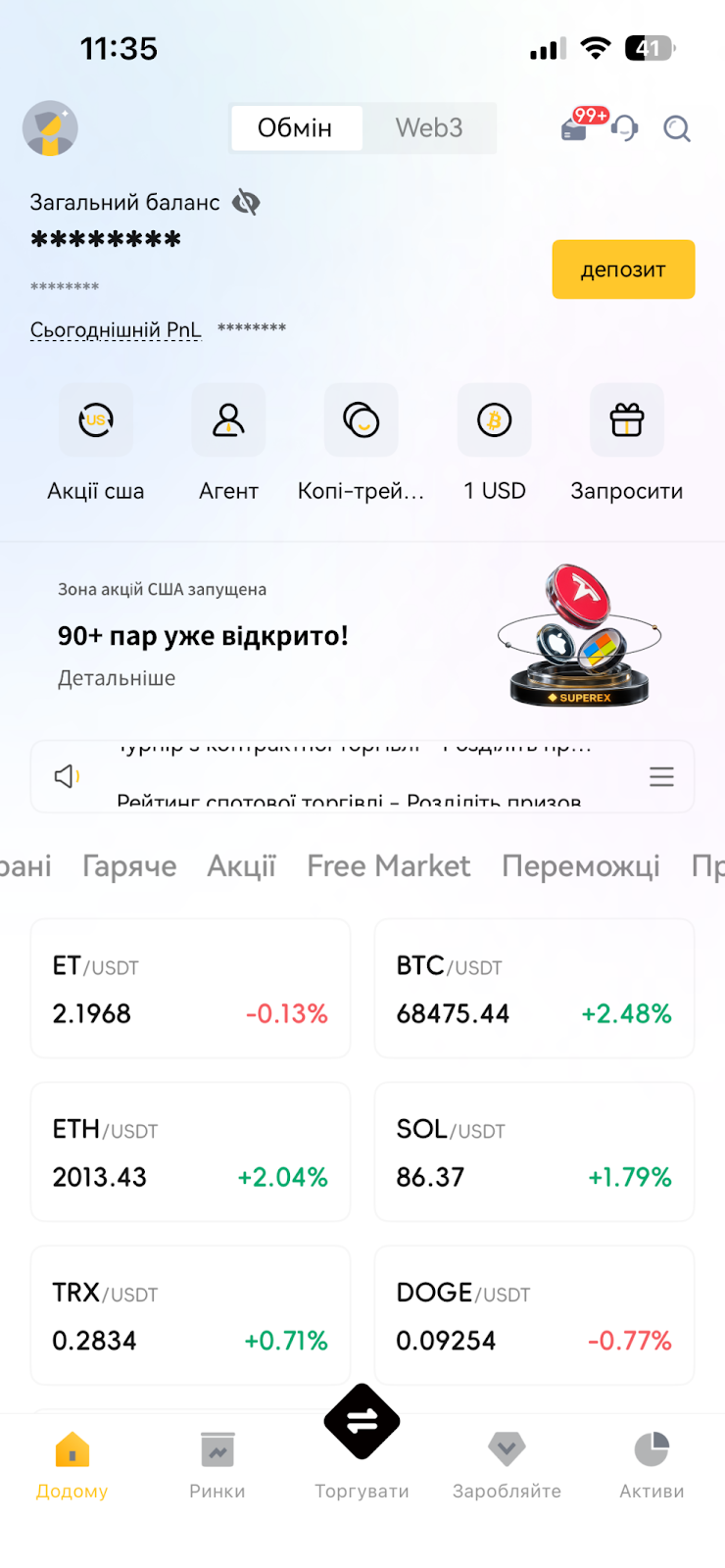
Task: Open Копі-трейдинг shortcut
Action: (362, 443)
